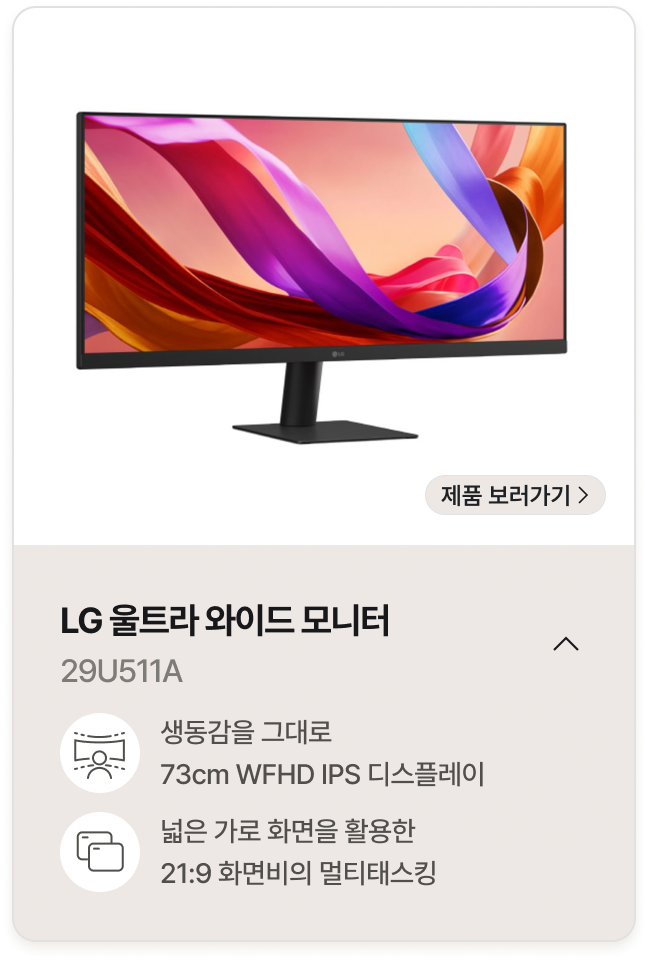Collapse the LG 울트라 와이드 모니터 details
The width and height of the screenshot is (648, 960).
pos(566,644)
